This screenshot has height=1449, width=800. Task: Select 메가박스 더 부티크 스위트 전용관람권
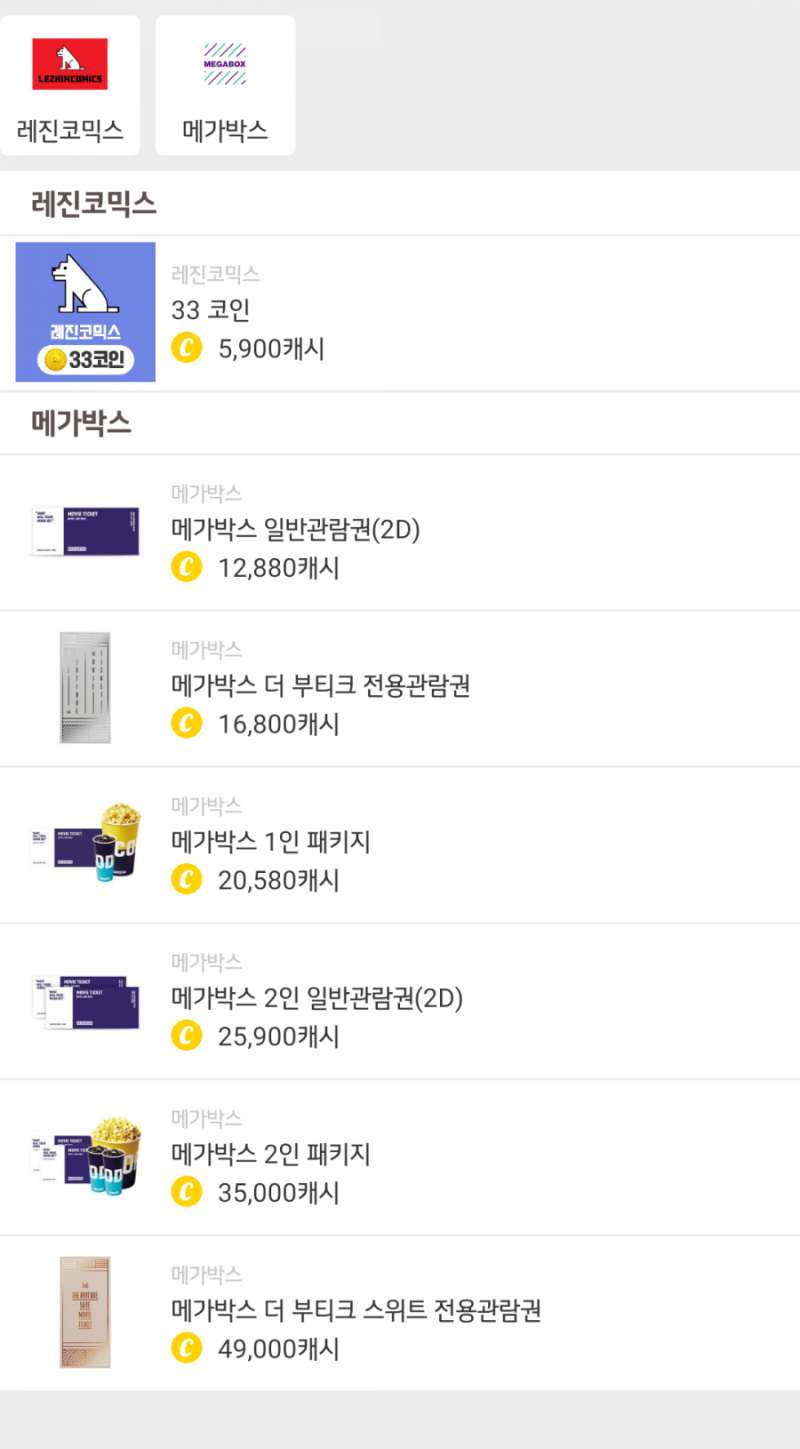click(x=400, y=1311)
